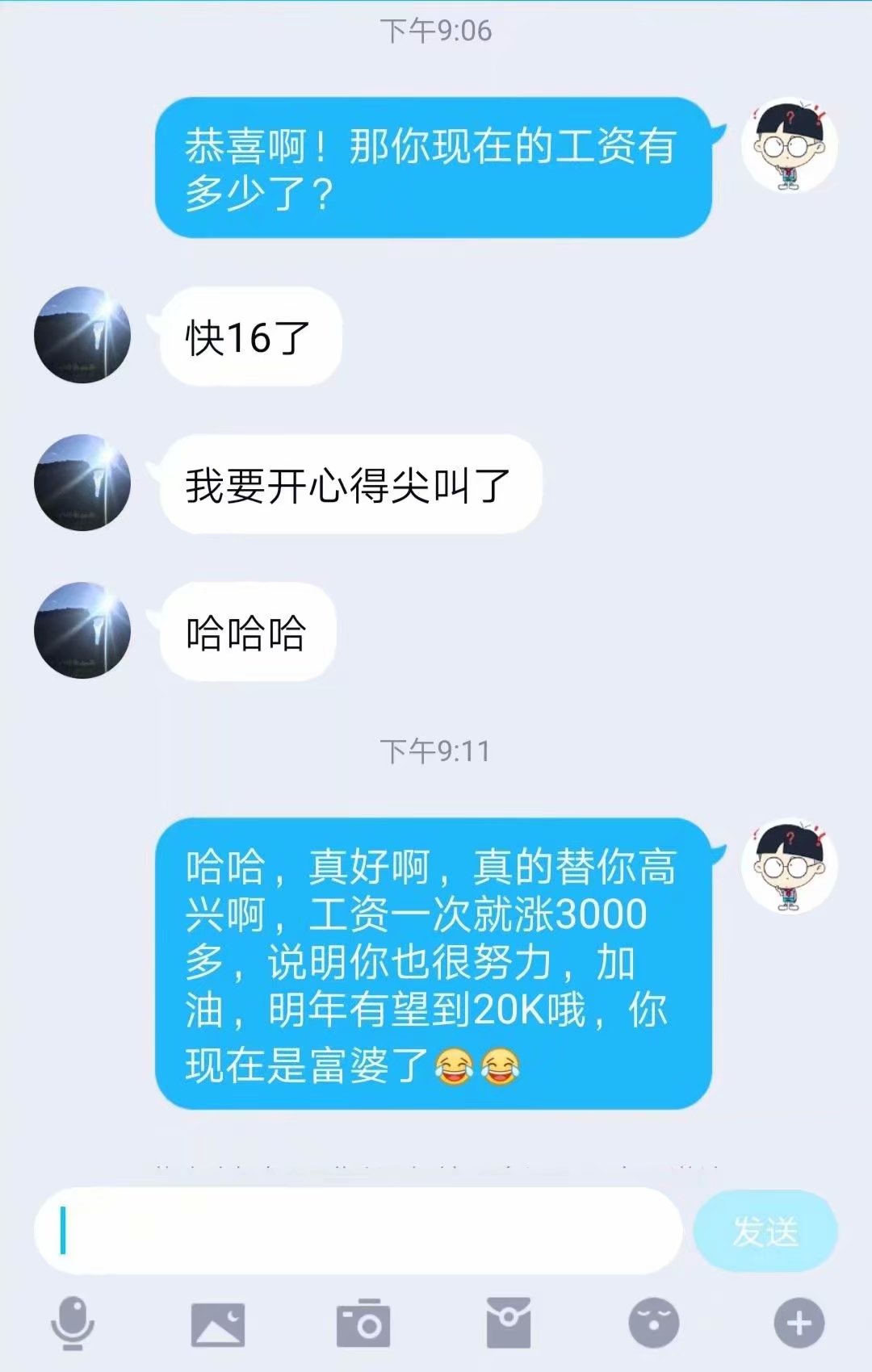Open the photo gallery picker
The width and height of the screenshot is (872, 1372).
pyautogui.click(x=218, y=1324)
